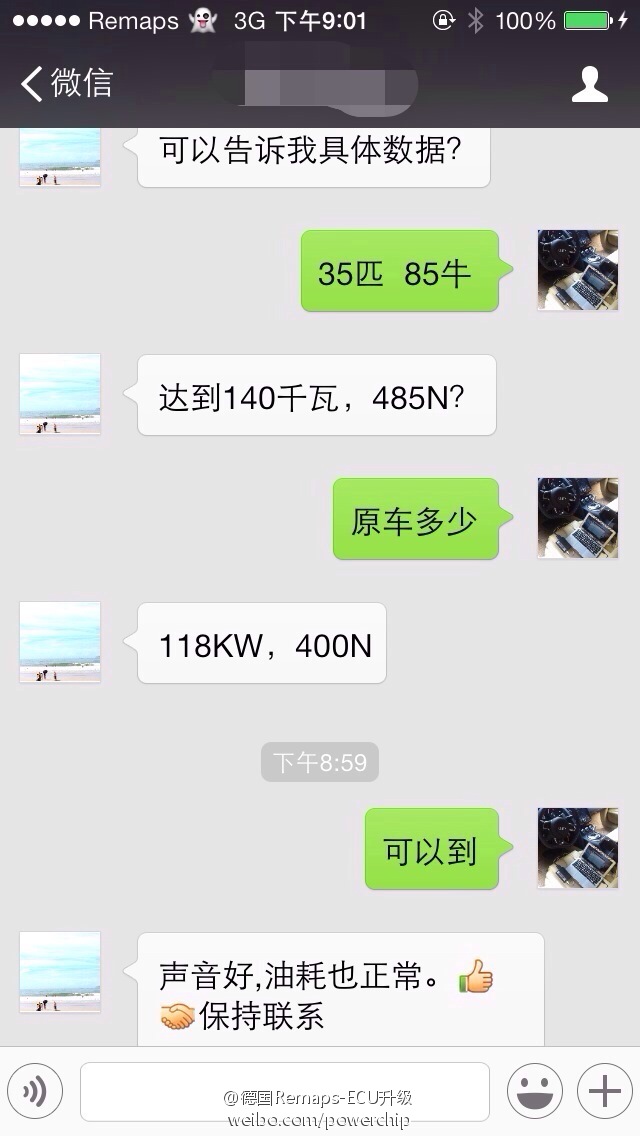Screen dimensions: 640x1136
Task: Open the emoji sticker picker
Action: pyautogui.click(x=534, y=1090)
